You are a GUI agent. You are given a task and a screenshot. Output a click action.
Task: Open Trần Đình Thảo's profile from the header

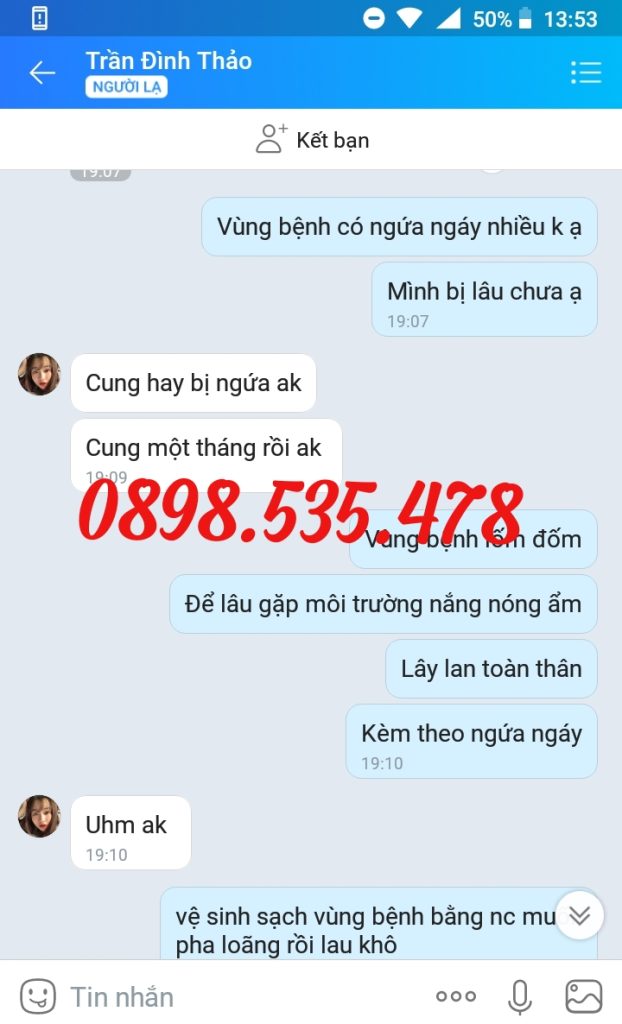[x=168, y=62]
